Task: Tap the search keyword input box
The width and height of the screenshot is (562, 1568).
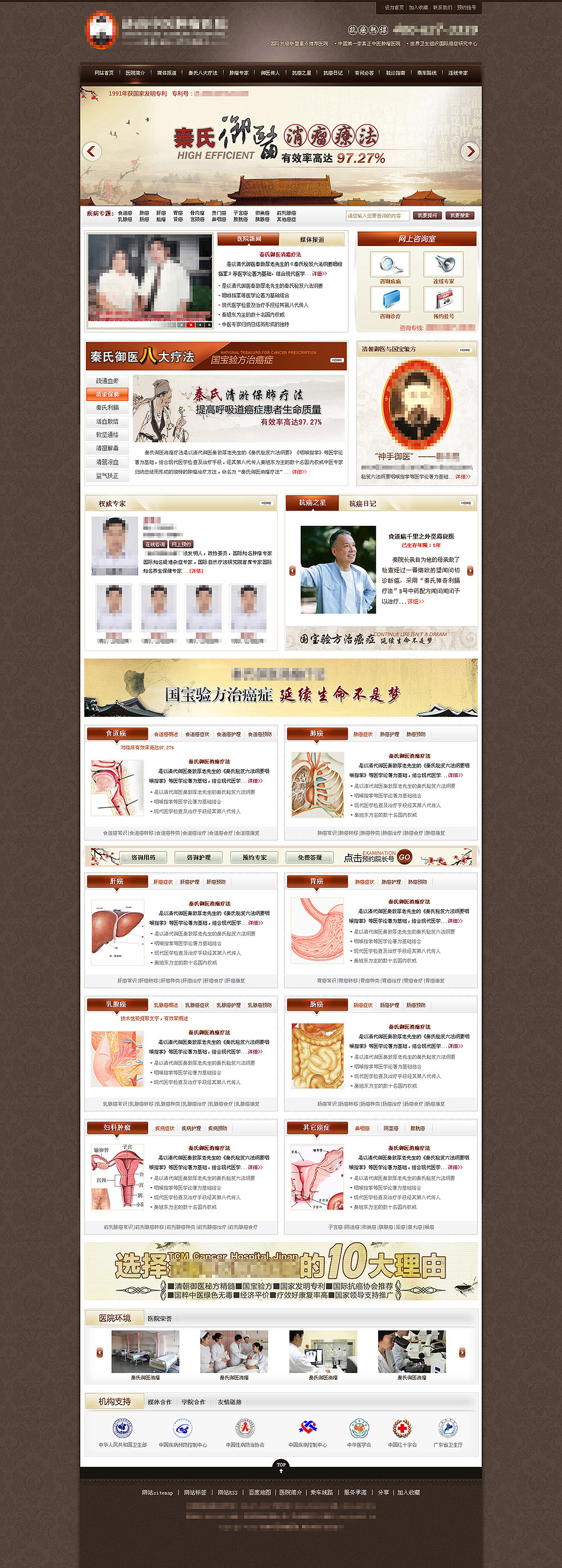Action: click(377, 216)
